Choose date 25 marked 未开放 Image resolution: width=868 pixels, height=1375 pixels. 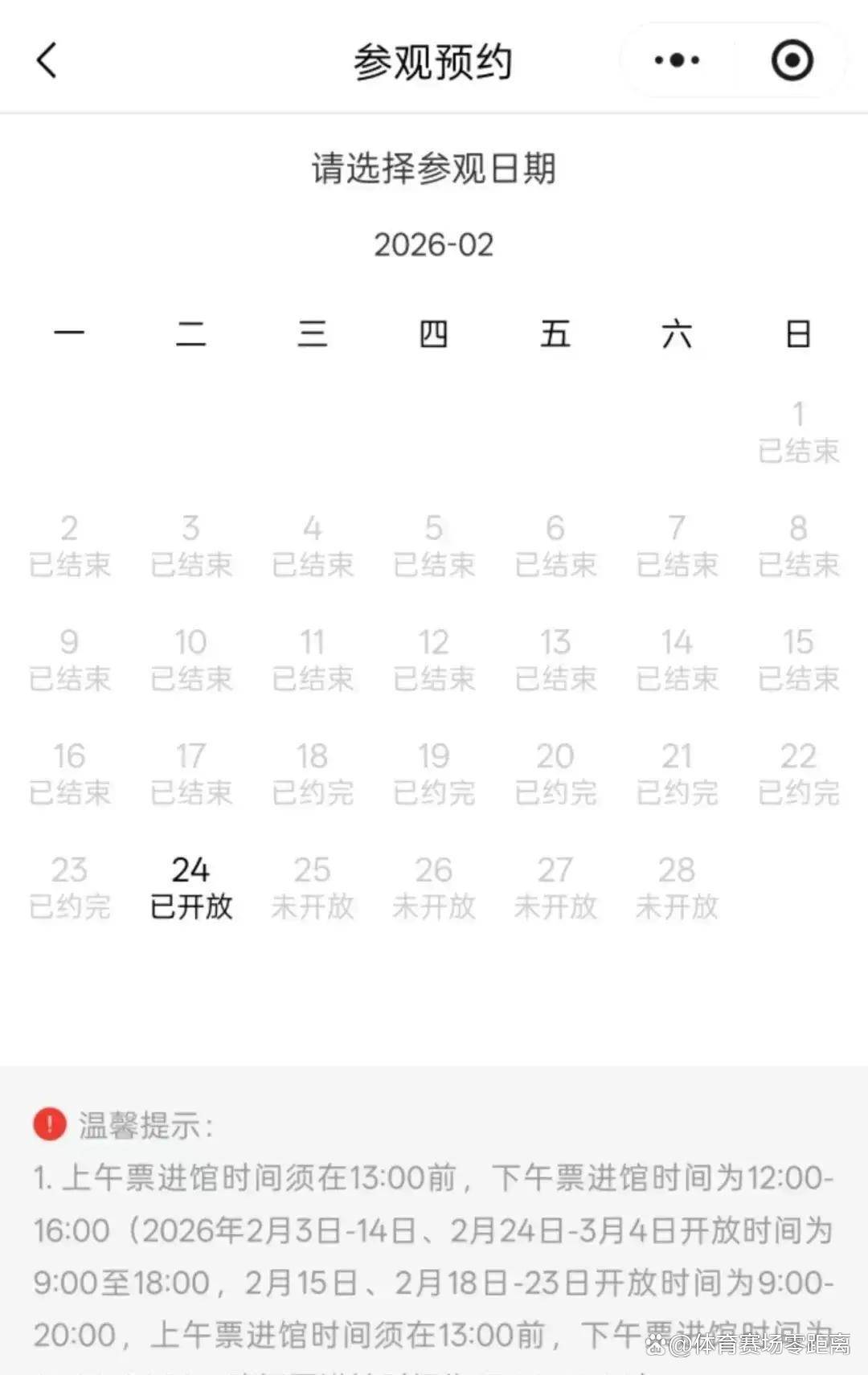313,887
